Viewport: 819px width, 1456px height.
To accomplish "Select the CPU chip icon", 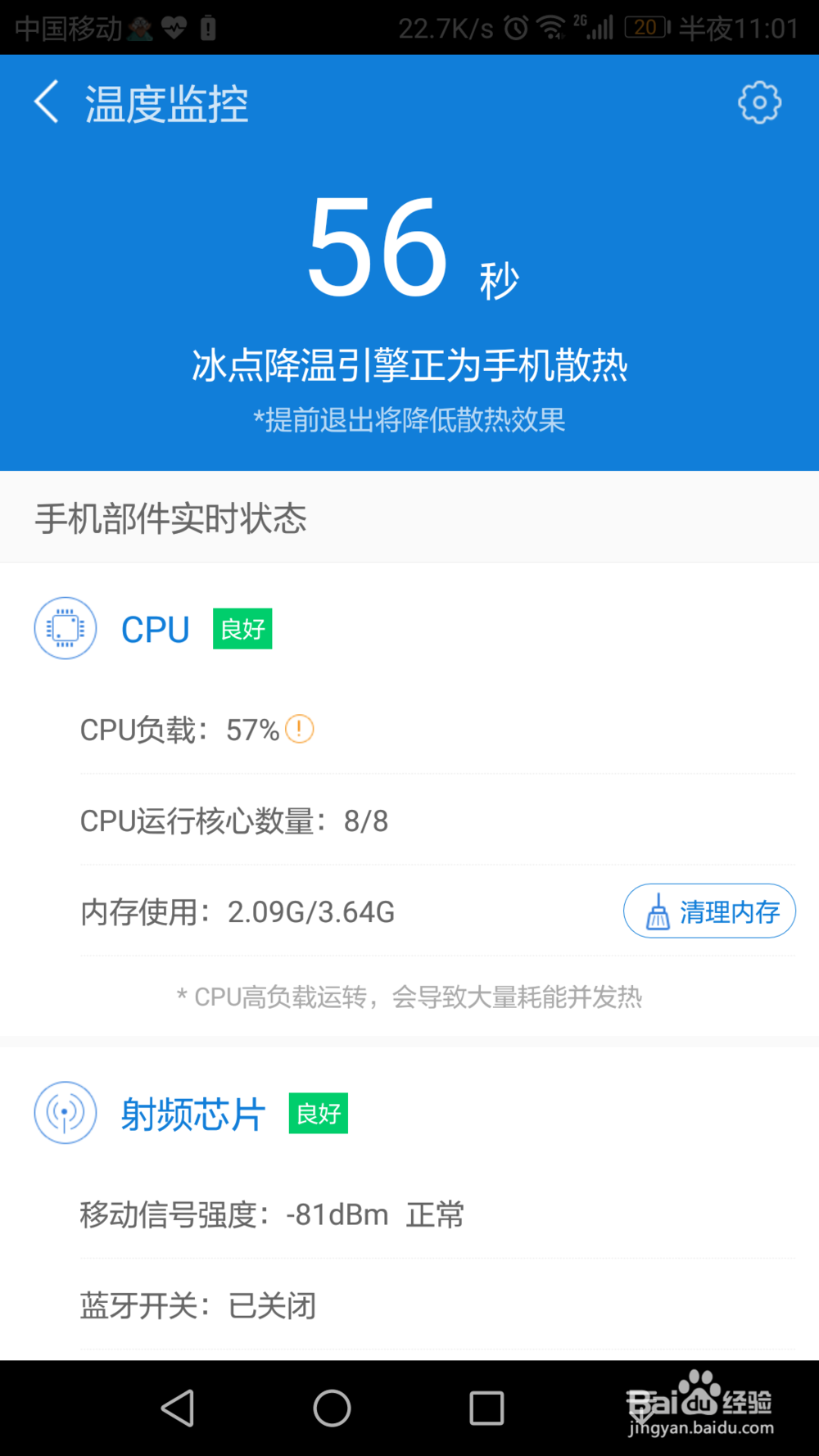I will coord(65,628).
